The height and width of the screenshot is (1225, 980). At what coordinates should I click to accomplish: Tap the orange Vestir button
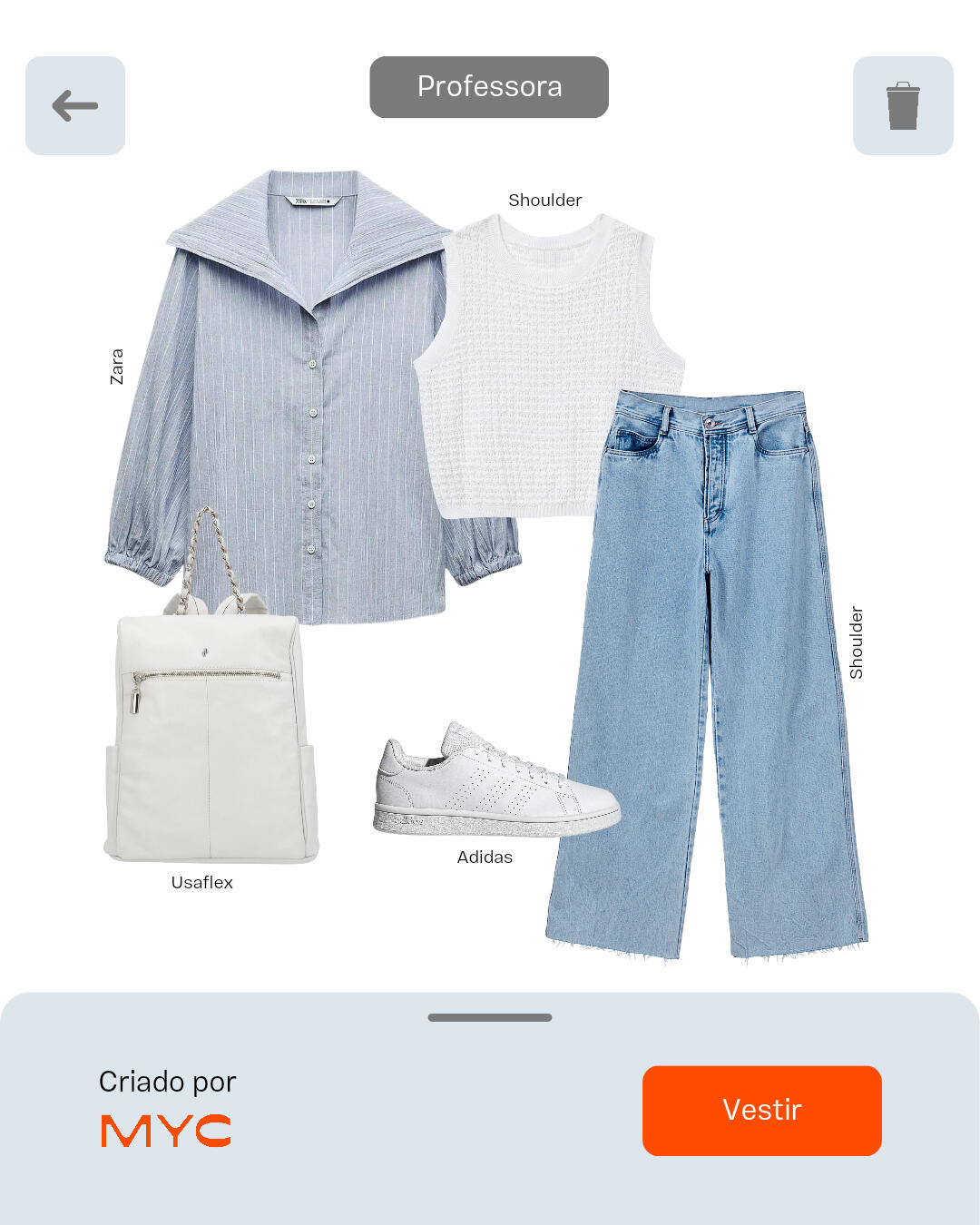[761, 1110]
